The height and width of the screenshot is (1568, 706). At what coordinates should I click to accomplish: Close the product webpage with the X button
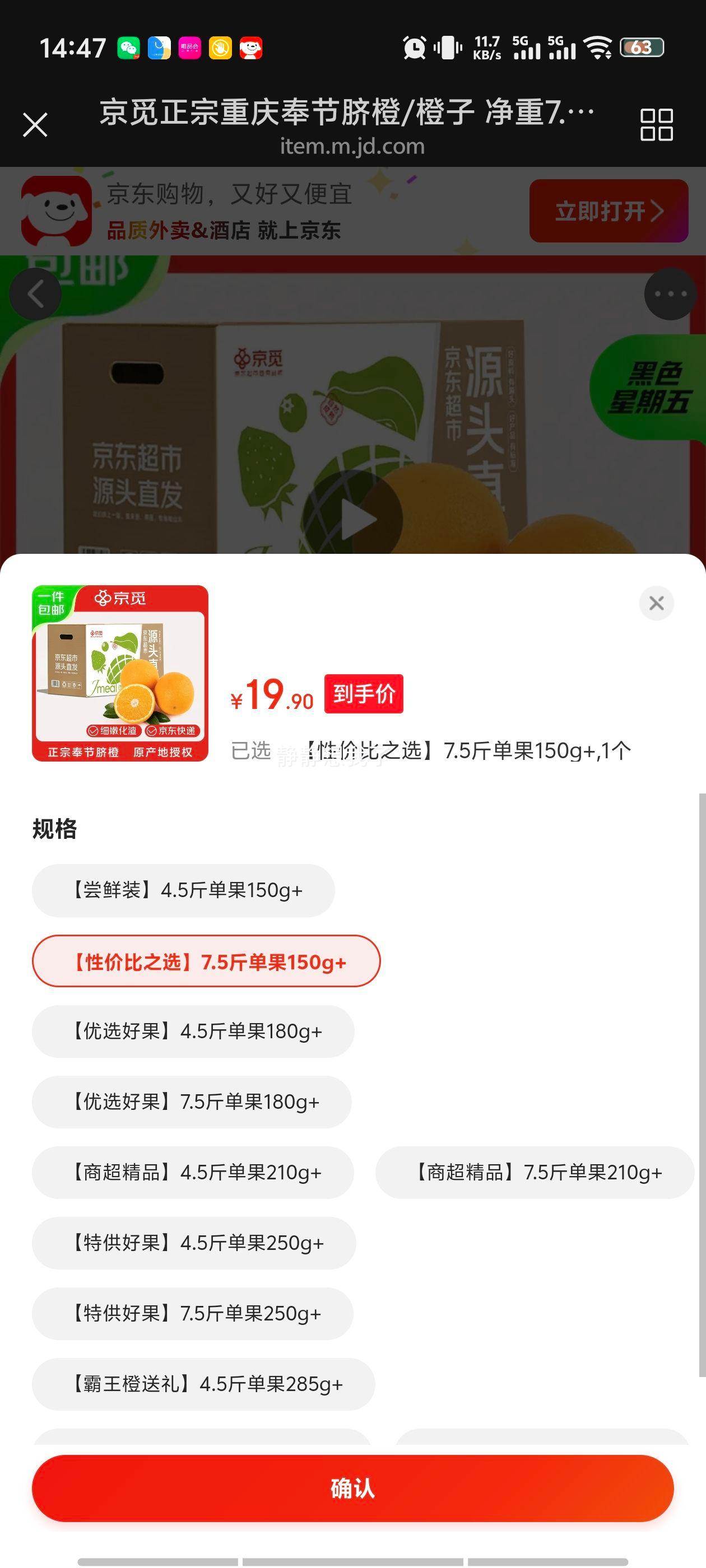tap(35, 125)
